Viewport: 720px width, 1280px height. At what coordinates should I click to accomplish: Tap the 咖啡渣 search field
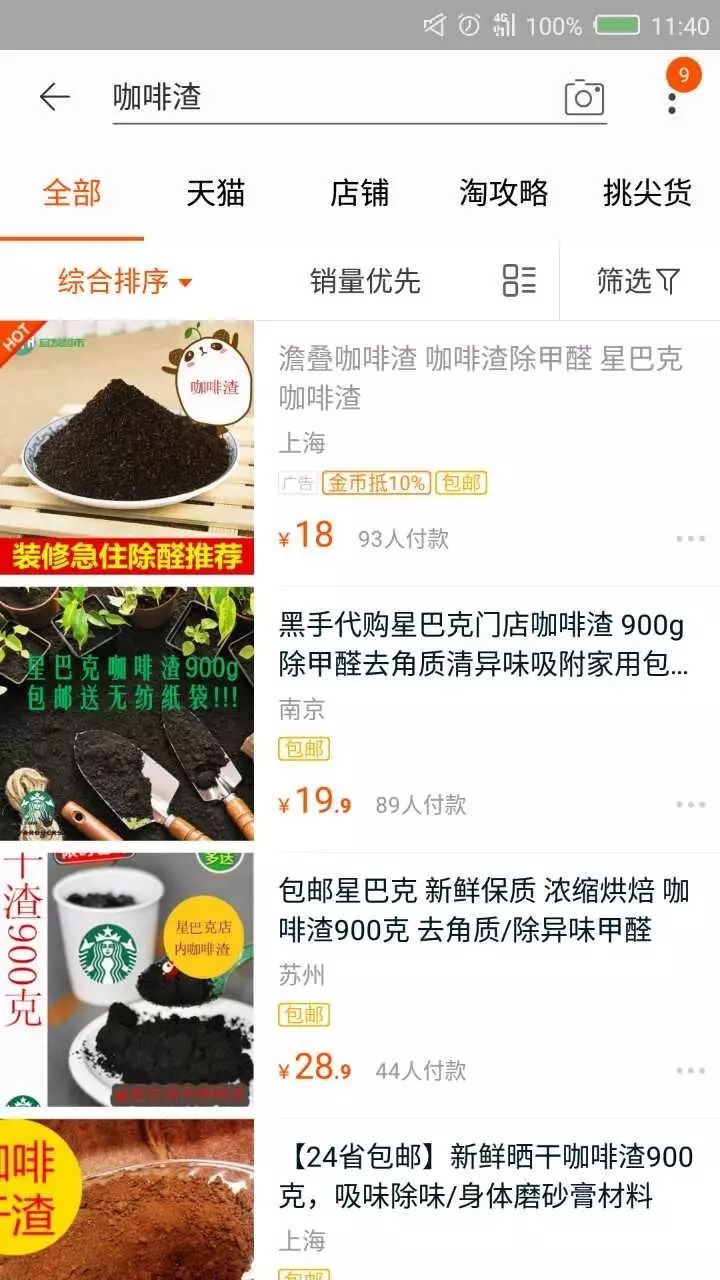tap(330, 97)
